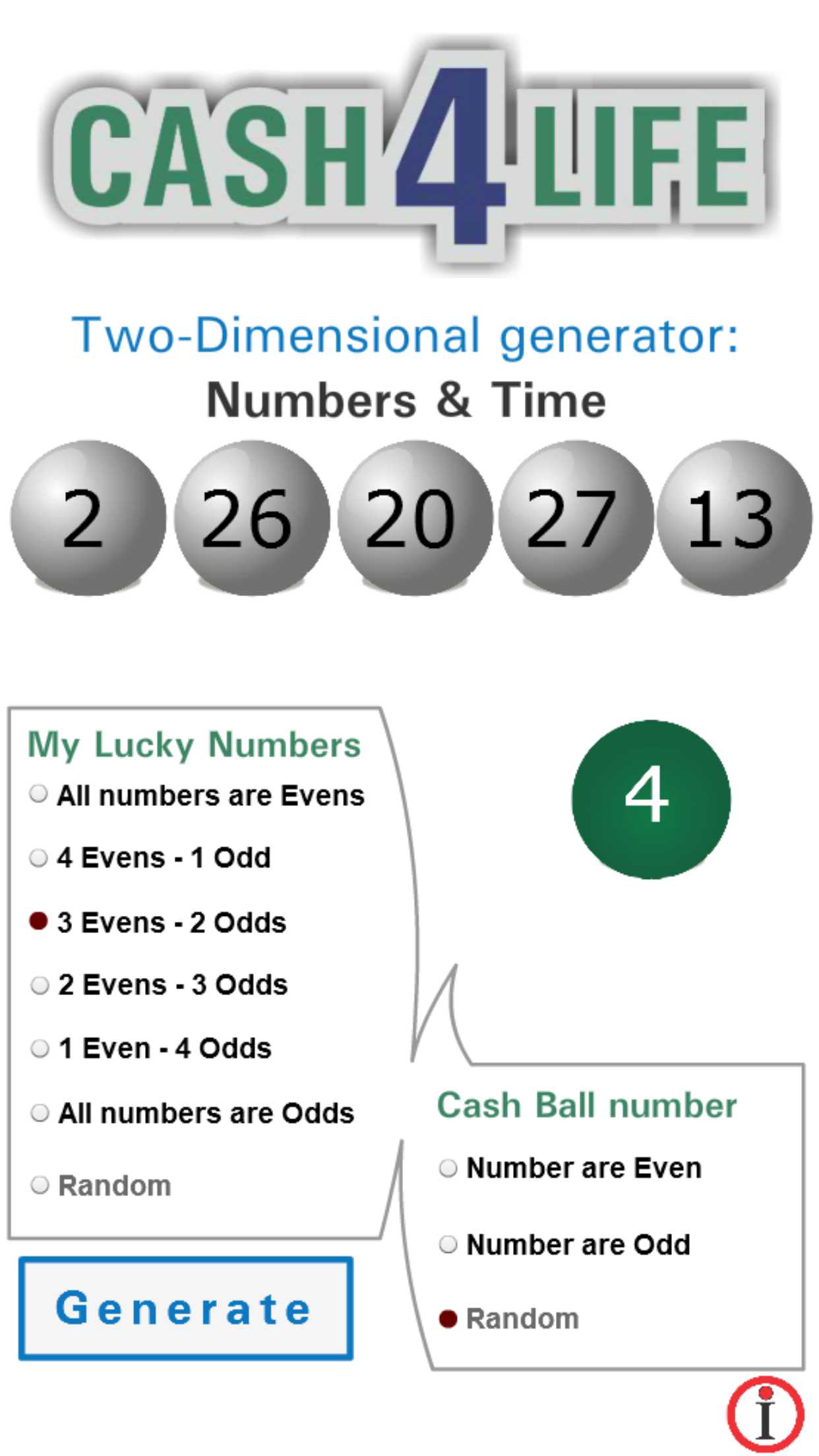Choose 4 Evens - 1 Odd option
The image size is (819, 1456).
pos(150,858)
